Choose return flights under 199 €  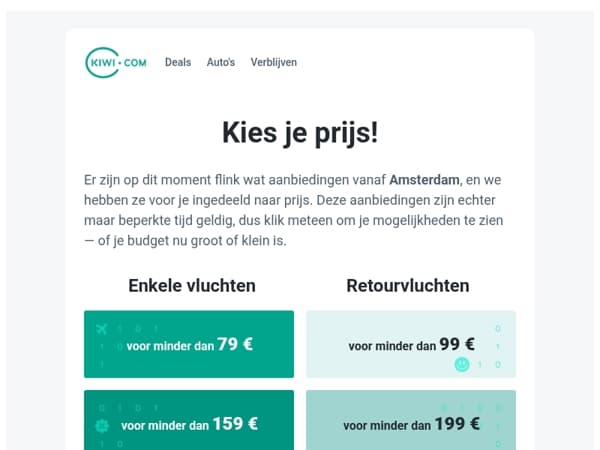[411, 420]
